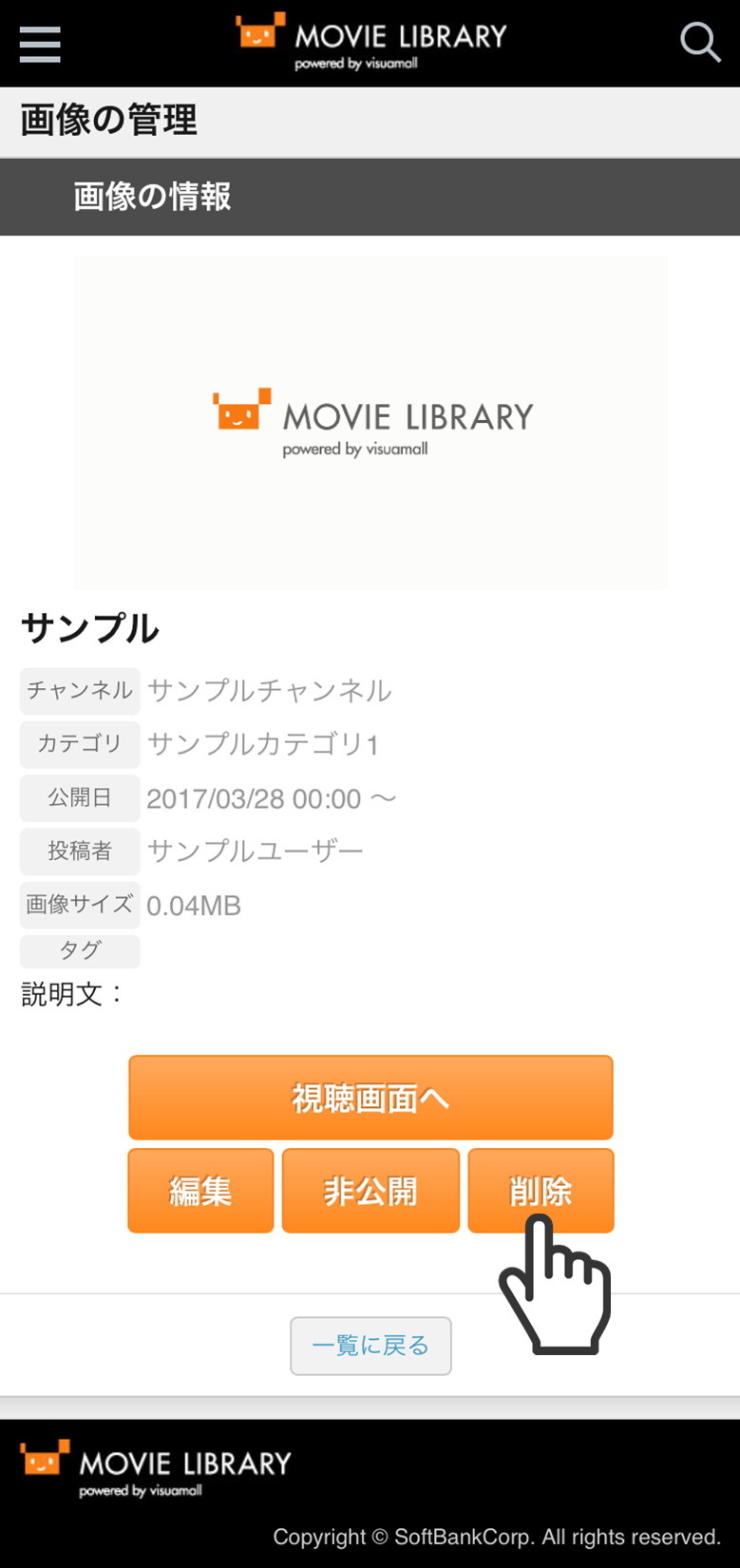The height and width of the screenshot is (1568, 740).
Task: Open the hamburger menu
Action: pos(40,44)
